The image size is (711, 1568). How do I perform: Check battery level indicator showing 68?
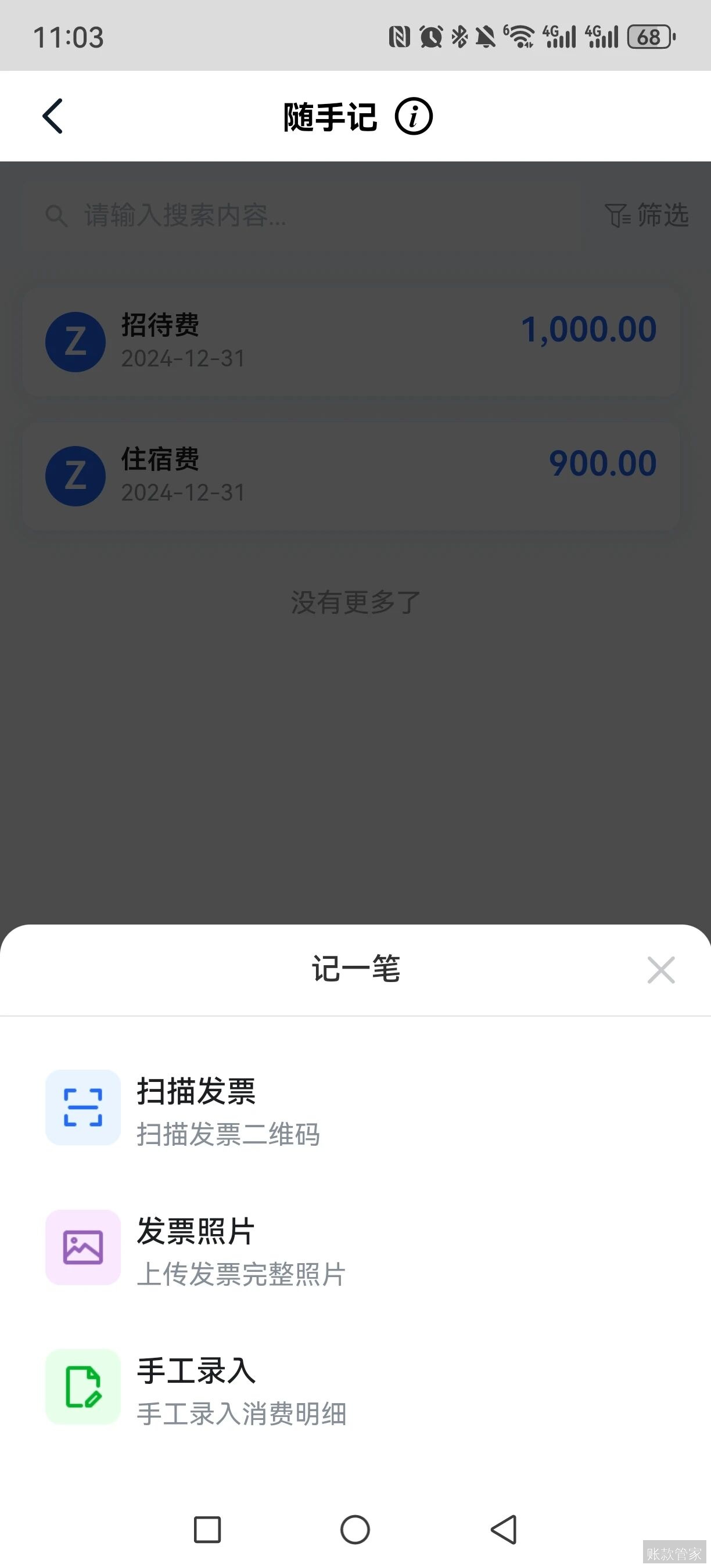coord(648,37)
